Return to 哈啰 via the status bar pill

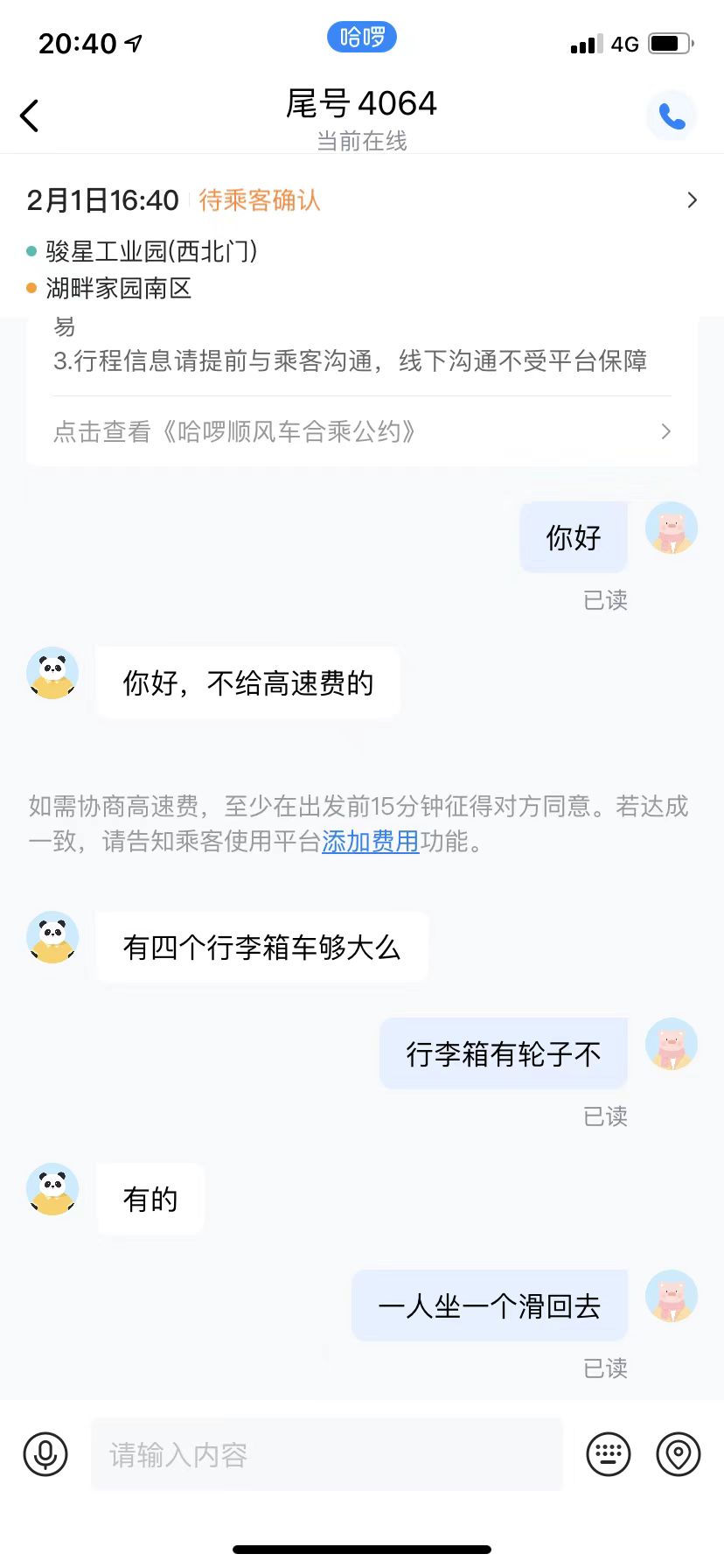pos(362,38)
